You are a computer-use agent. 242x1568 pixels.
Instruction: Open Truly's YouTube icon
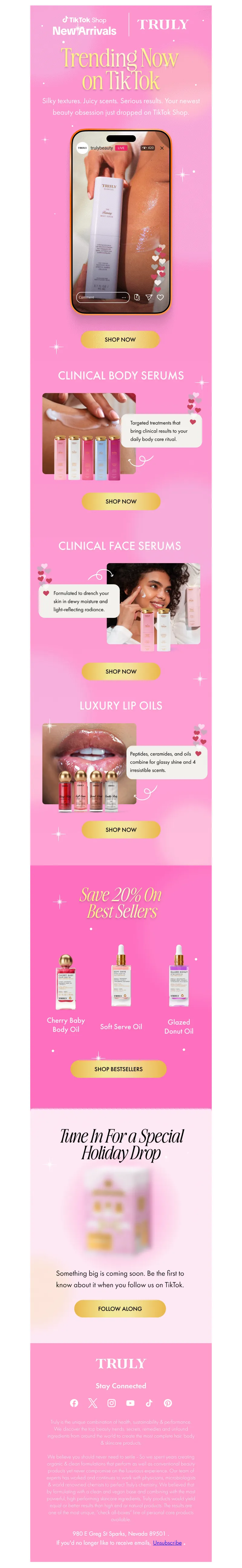pyautogui.click(x=130, y=1402)
